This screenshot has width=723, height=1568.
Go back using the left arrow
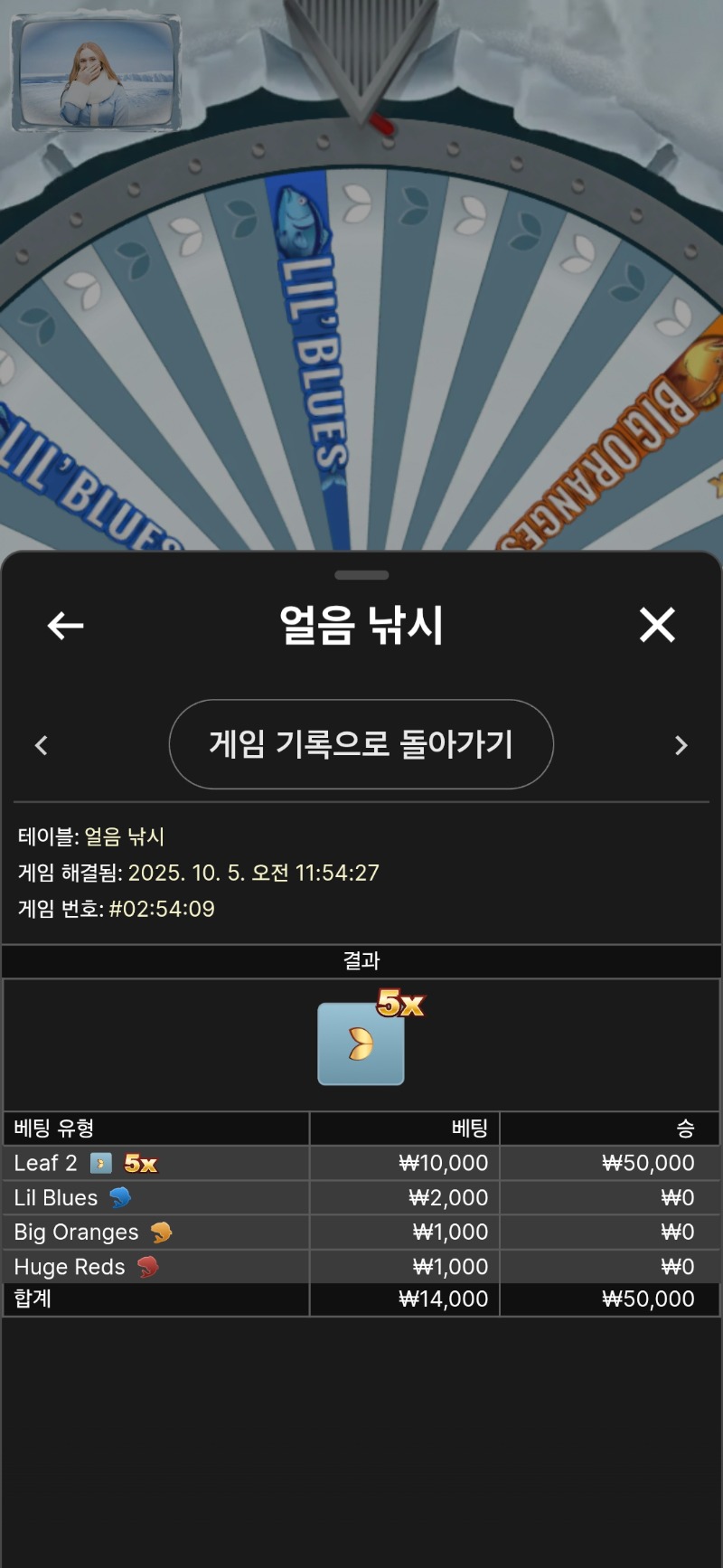tap(65, 625)
